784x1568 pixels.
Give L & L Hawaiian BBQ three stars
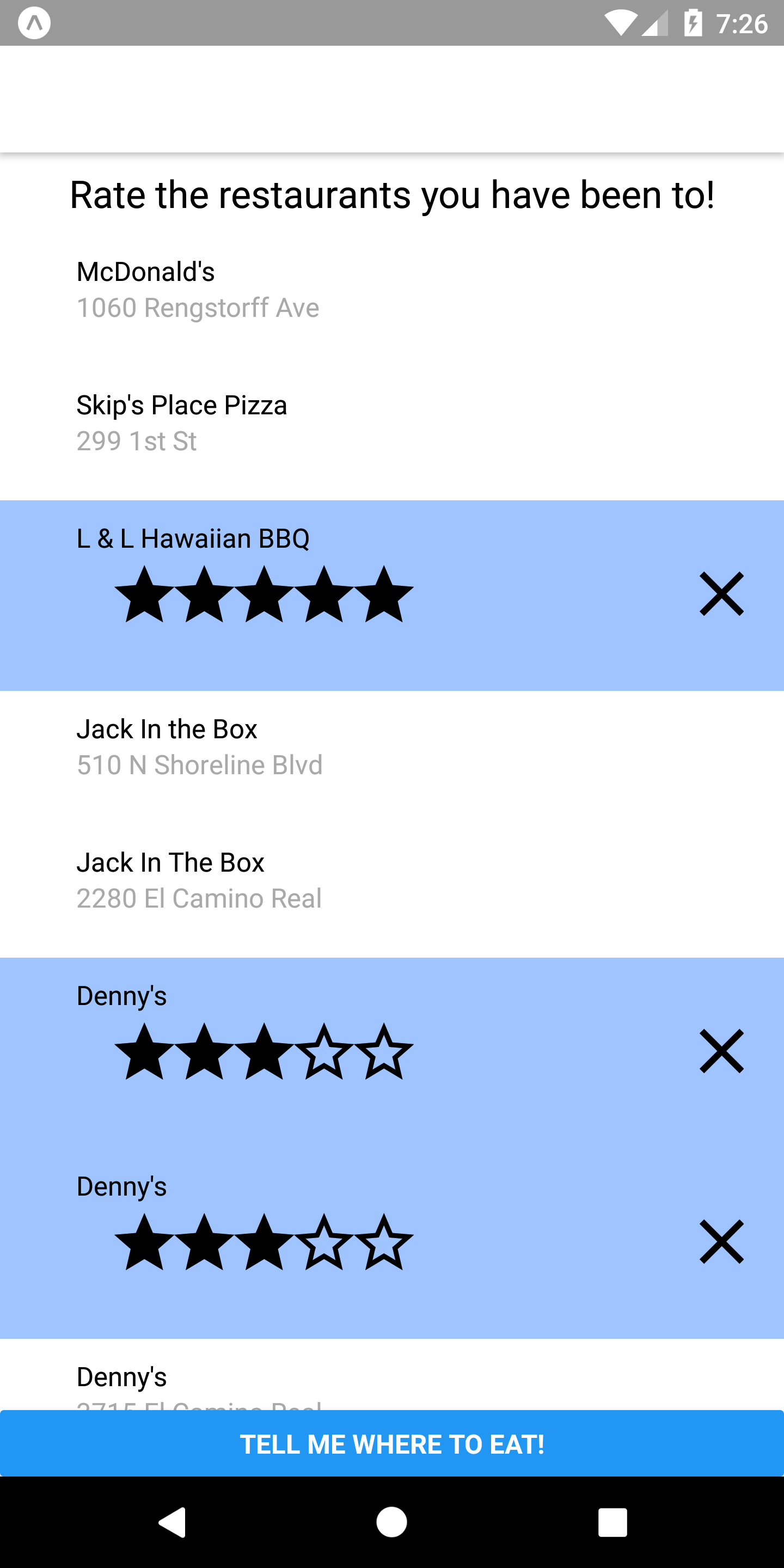tap(264, 595)
